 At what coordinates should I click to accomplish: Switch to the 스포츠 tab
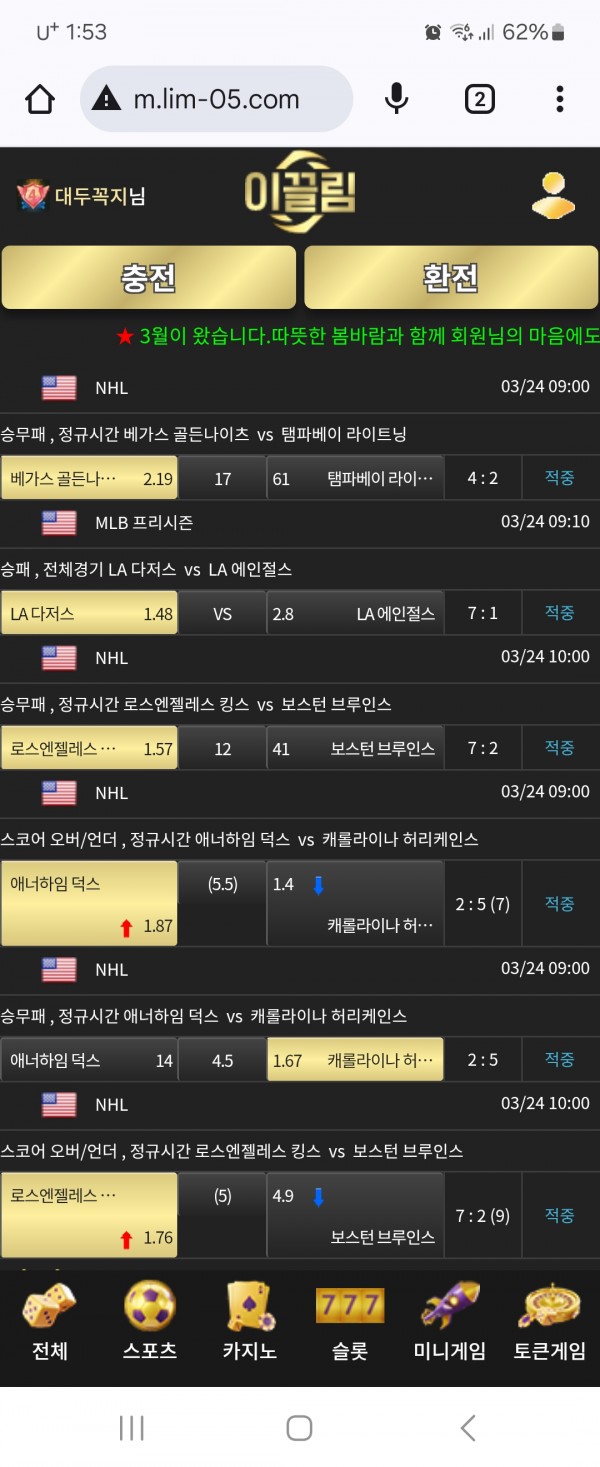coord(150,1320)
